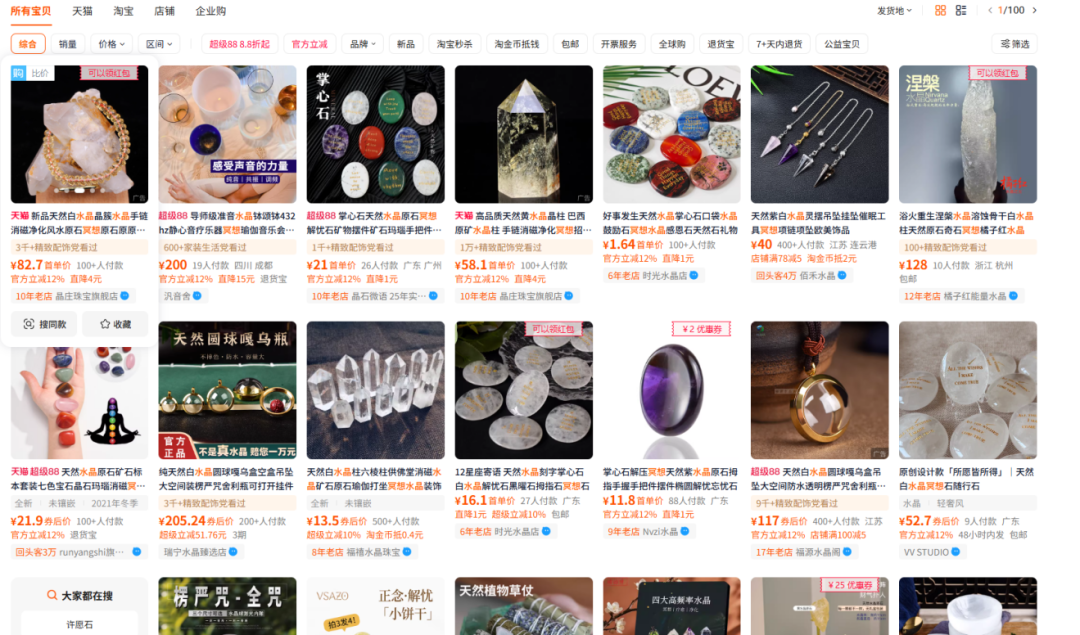Switch to the 天猫 tab
Viewport: 1080px width, 635px height.
82,11
